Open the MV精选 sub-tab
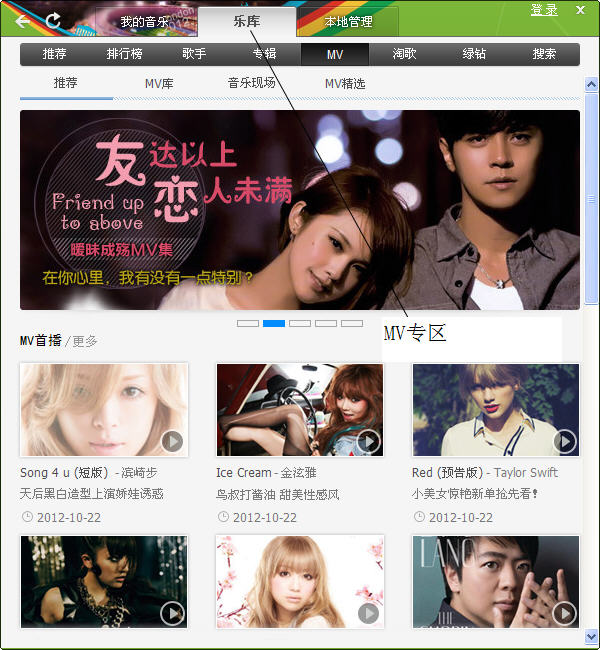The width and height of the screenshot is (600, 650). tap(345, 84)
